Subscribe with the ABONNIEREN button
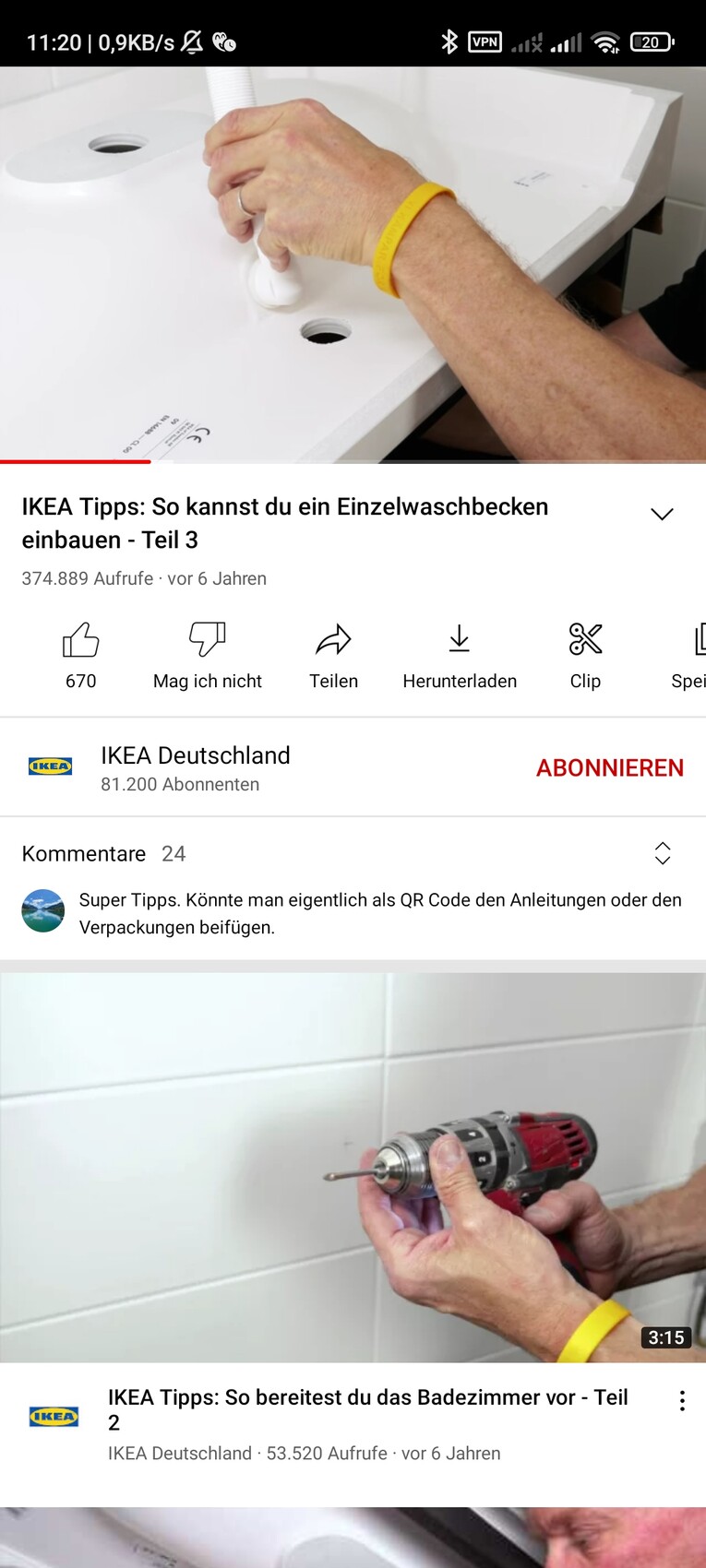The width and height of the screenshot is (706, 1568). 609,767
